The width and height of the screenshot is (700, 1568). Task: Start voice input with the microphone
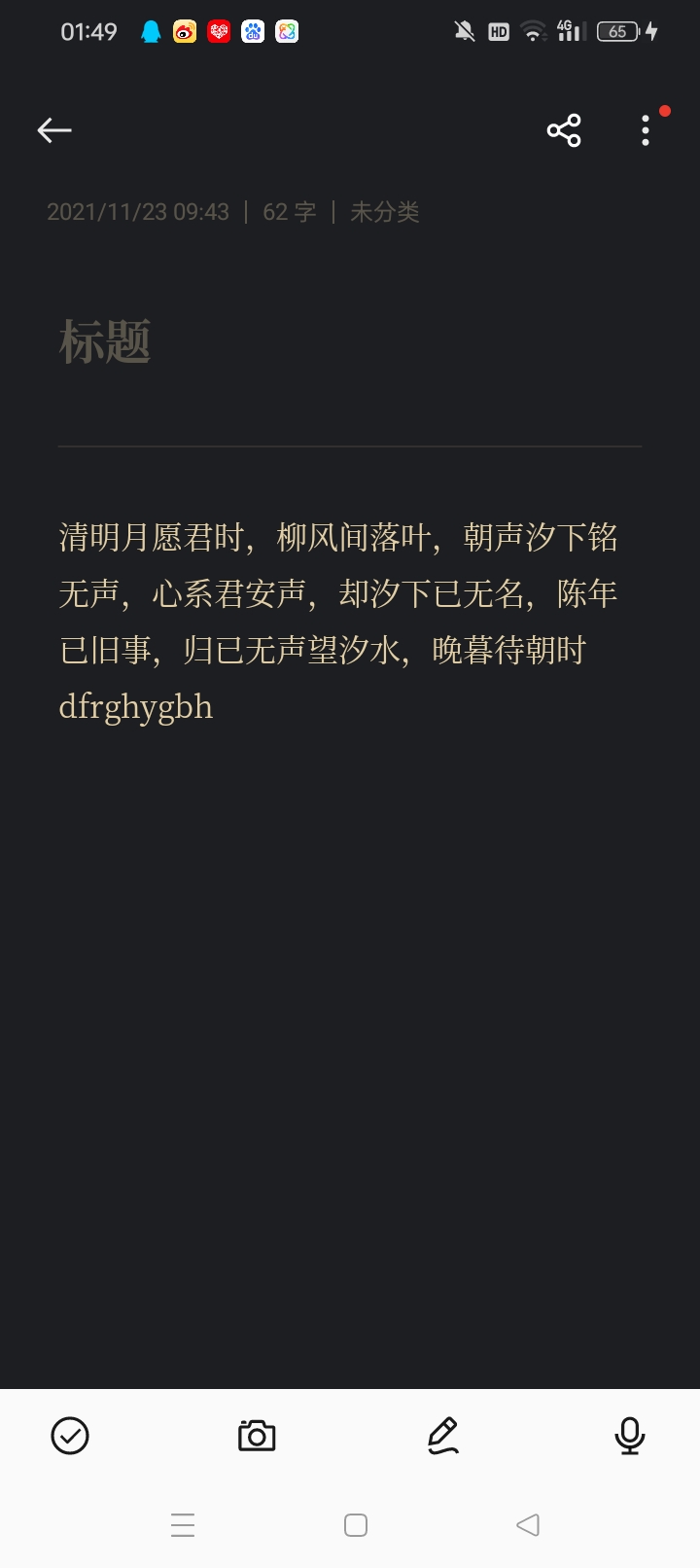(x=630, y=1436)
